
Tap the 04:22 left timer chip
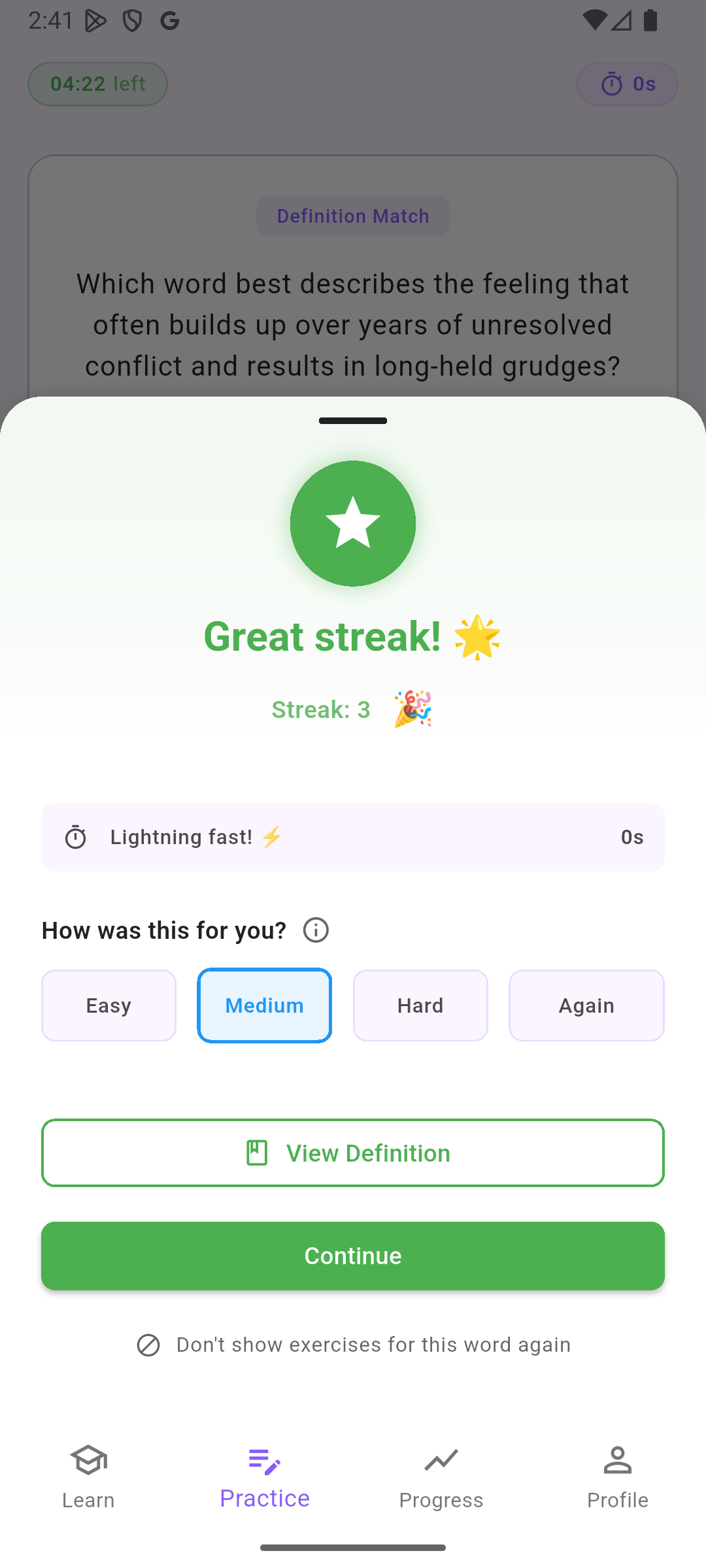(x=97, y=84)
